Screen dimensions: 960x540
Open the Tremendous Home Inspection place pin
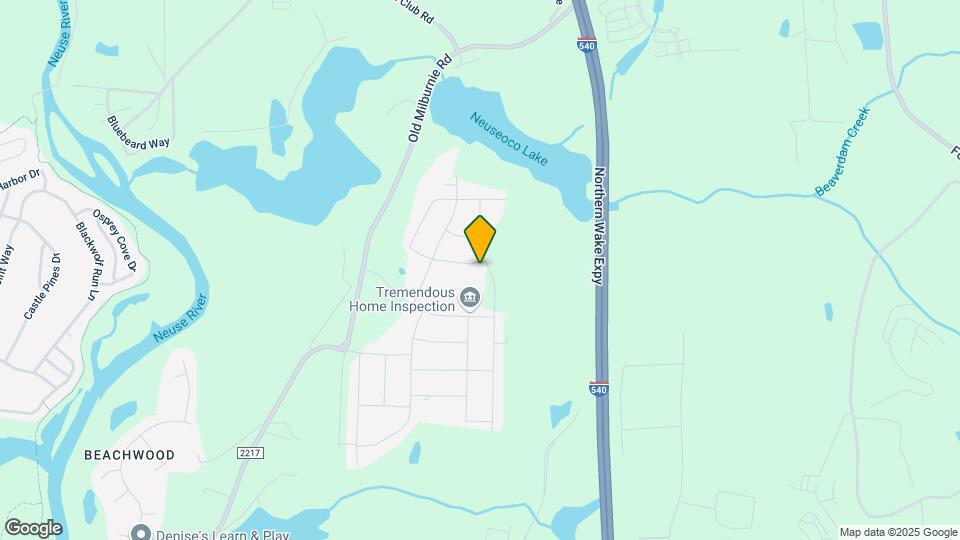click(x=470, y=296)
